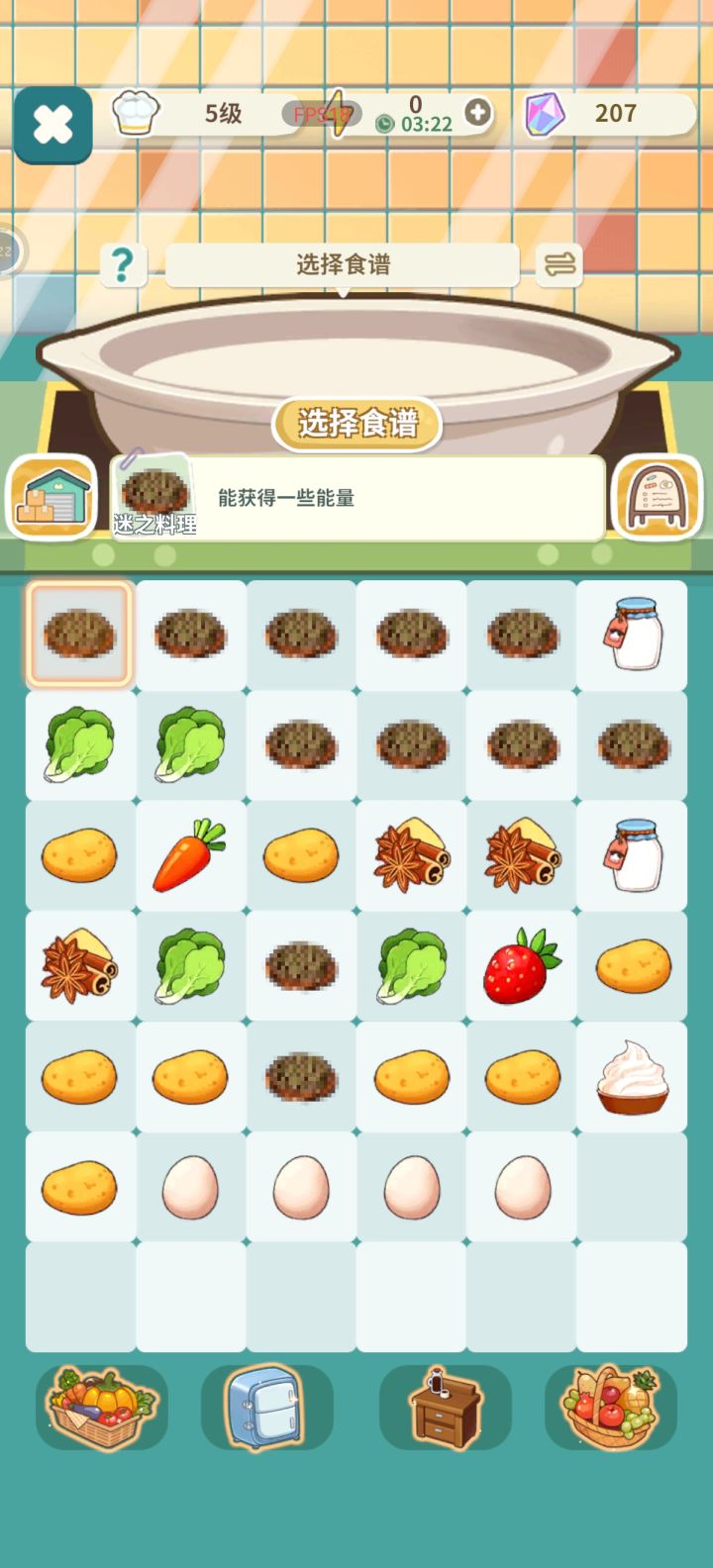713x1568 pixels.
Task: Open the warehouse storage icon
Action: click(52, 498)
